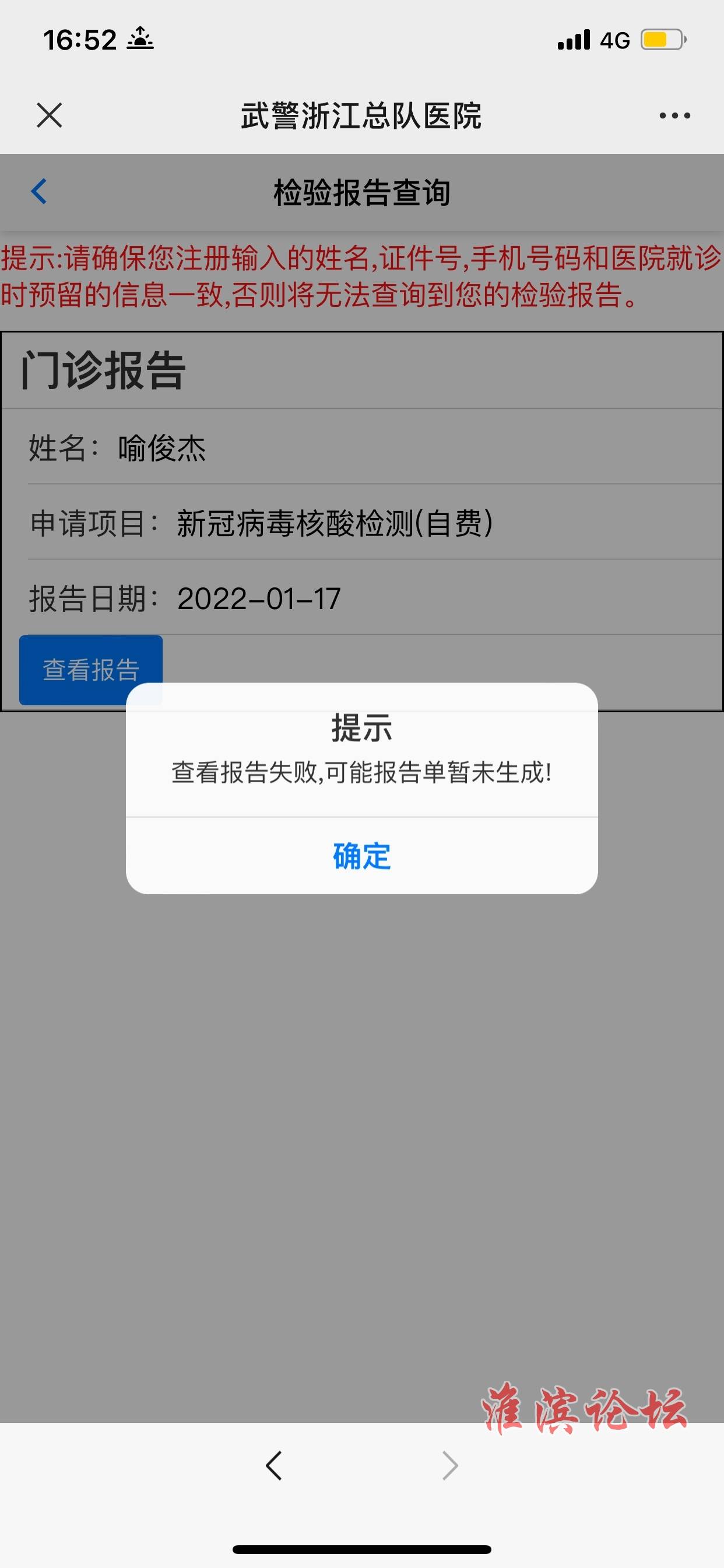Open the three-dot overflow menu
Screen dimensions: 724x1568
click(x=674, y=116)
